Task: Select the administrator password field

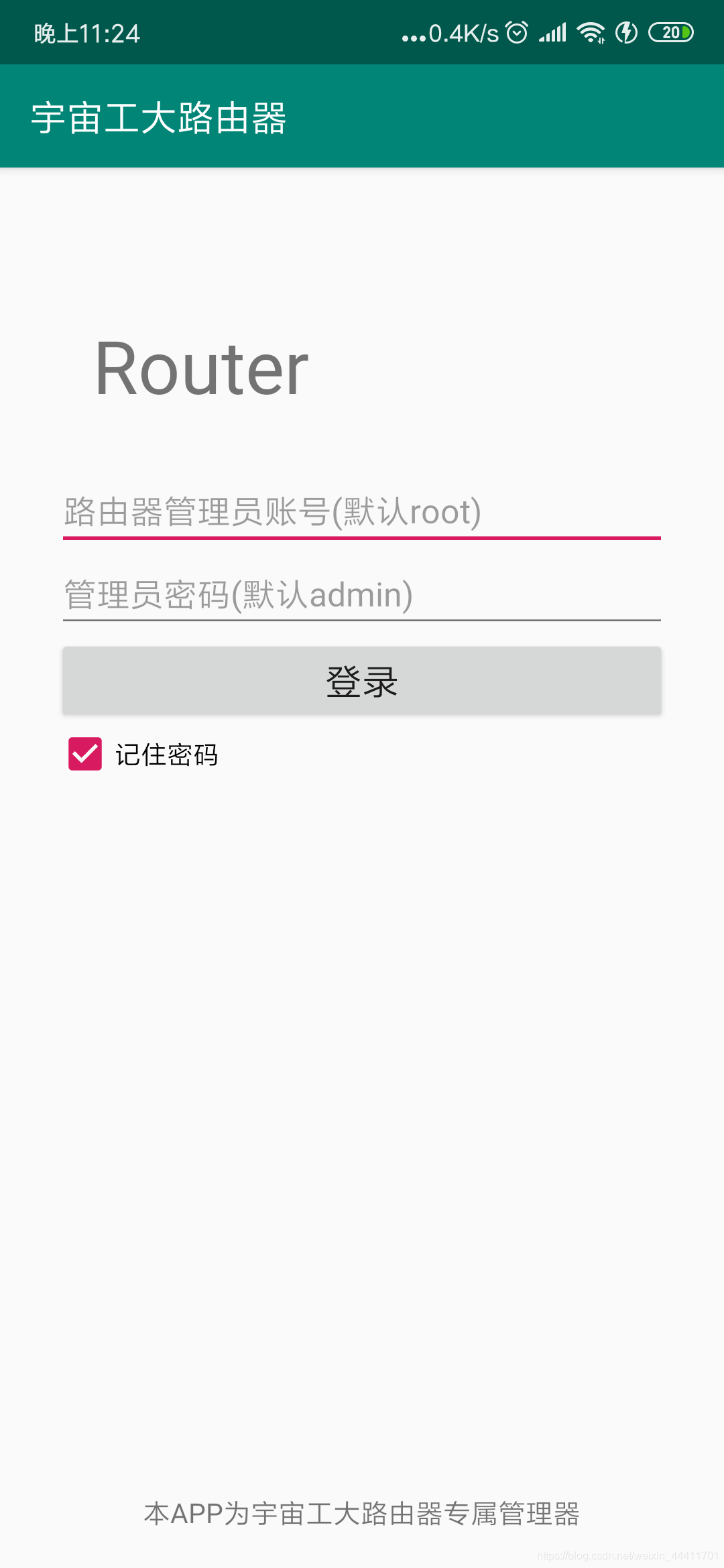Action: [x=362, y=594]
